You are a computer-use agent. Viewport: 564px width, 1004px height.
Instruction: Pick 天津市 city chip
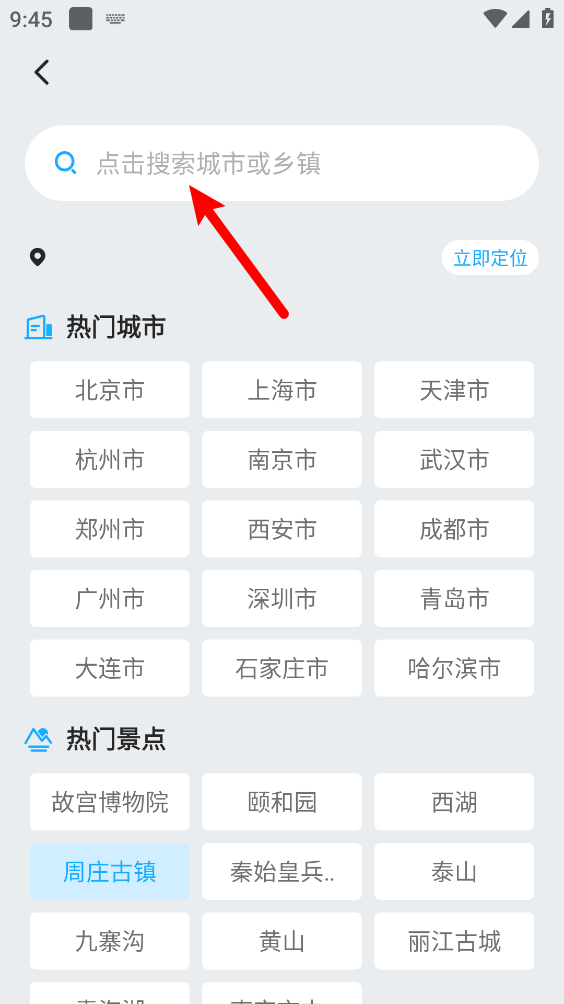tap(454, 390)
